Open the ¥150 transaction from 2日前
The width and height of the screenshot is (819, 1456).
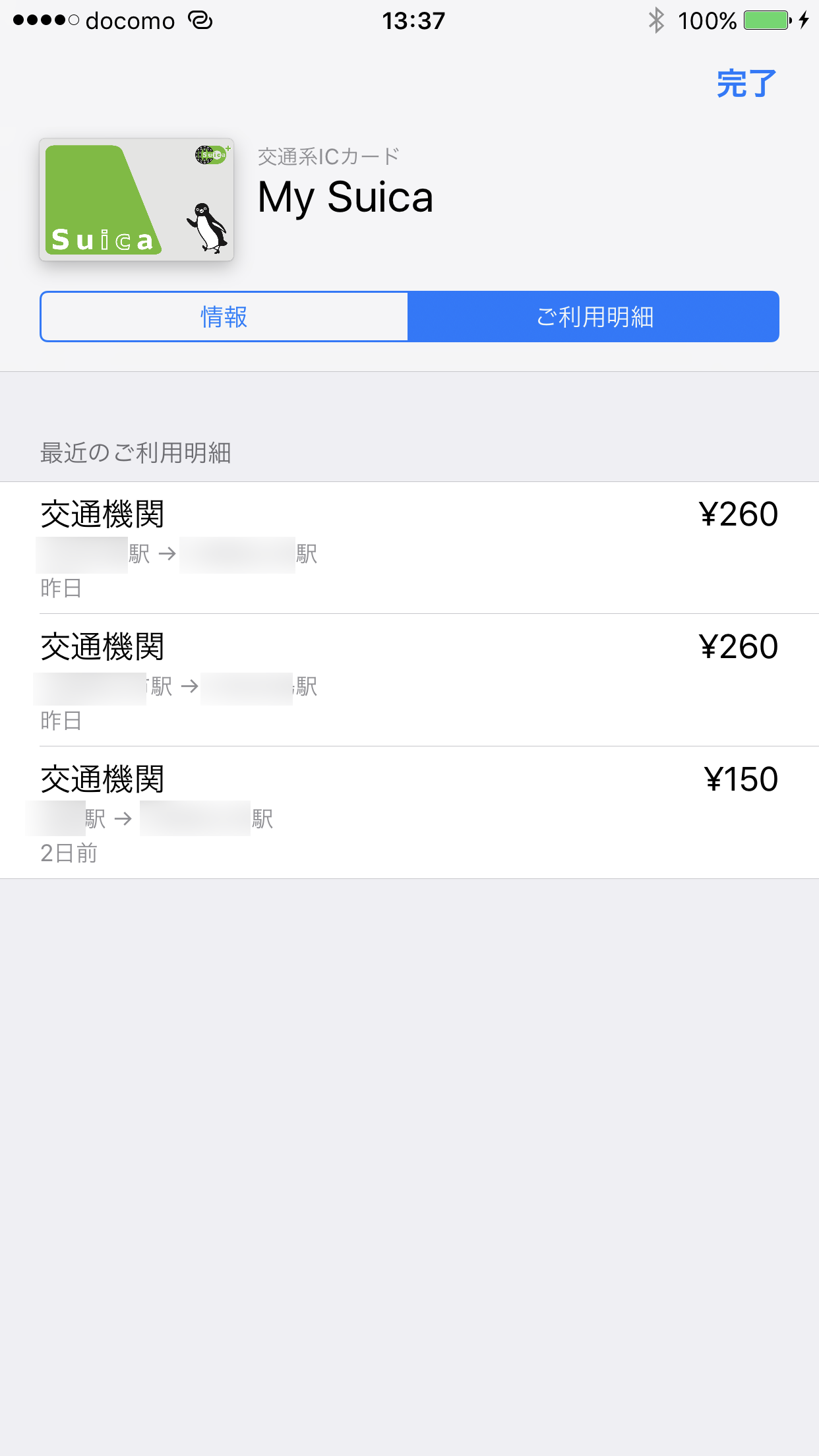point(409,813)
